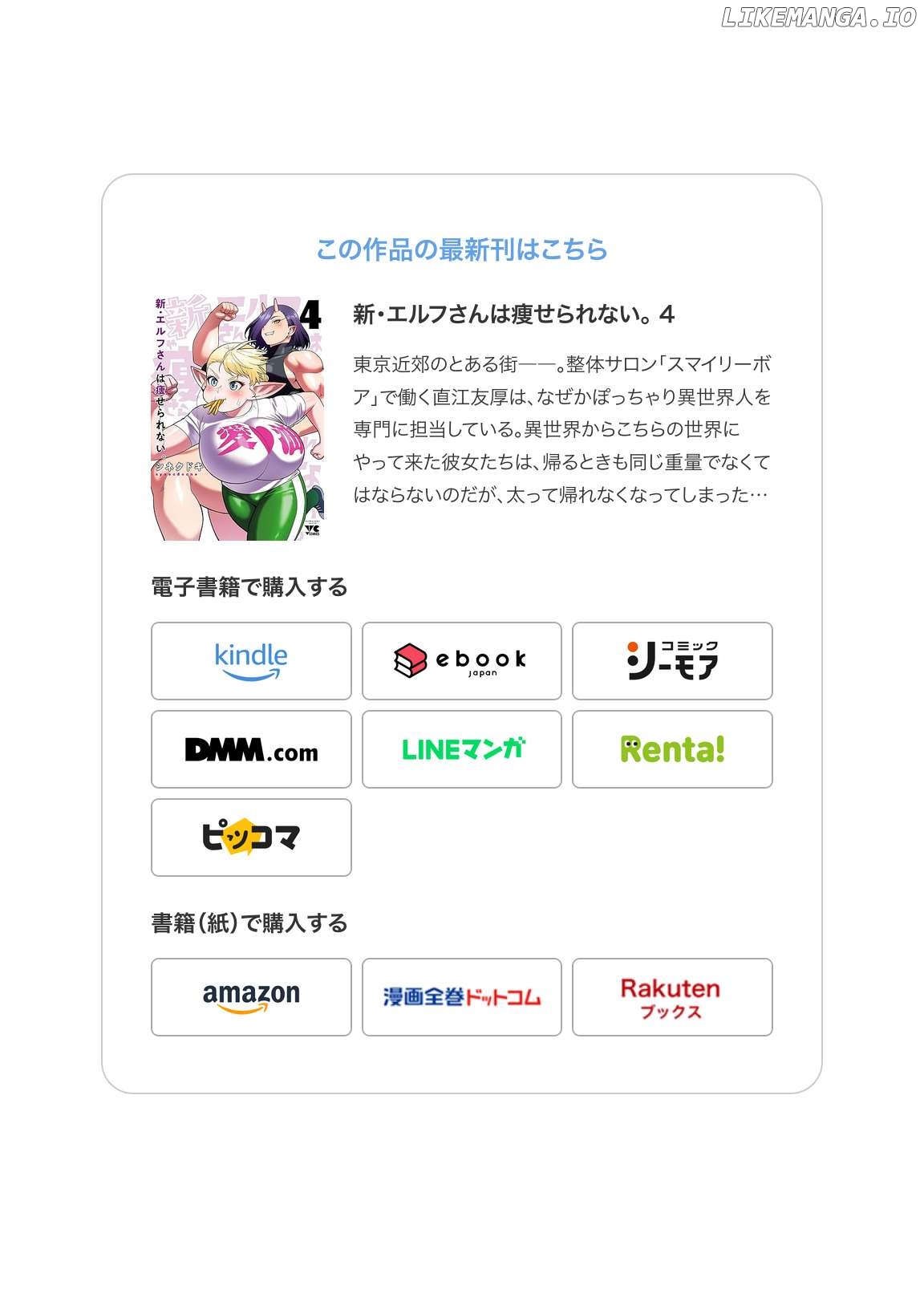This screenshot has height=1298, width=924.
Task: Select the Renta! e-book store
Action: (671, 749)
